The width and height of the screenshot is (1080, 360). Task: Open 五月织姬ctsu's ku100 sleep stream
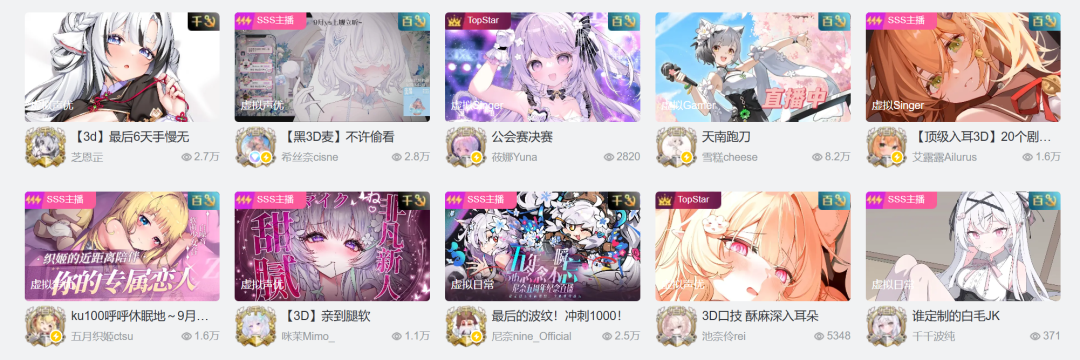tap(122, 246)
